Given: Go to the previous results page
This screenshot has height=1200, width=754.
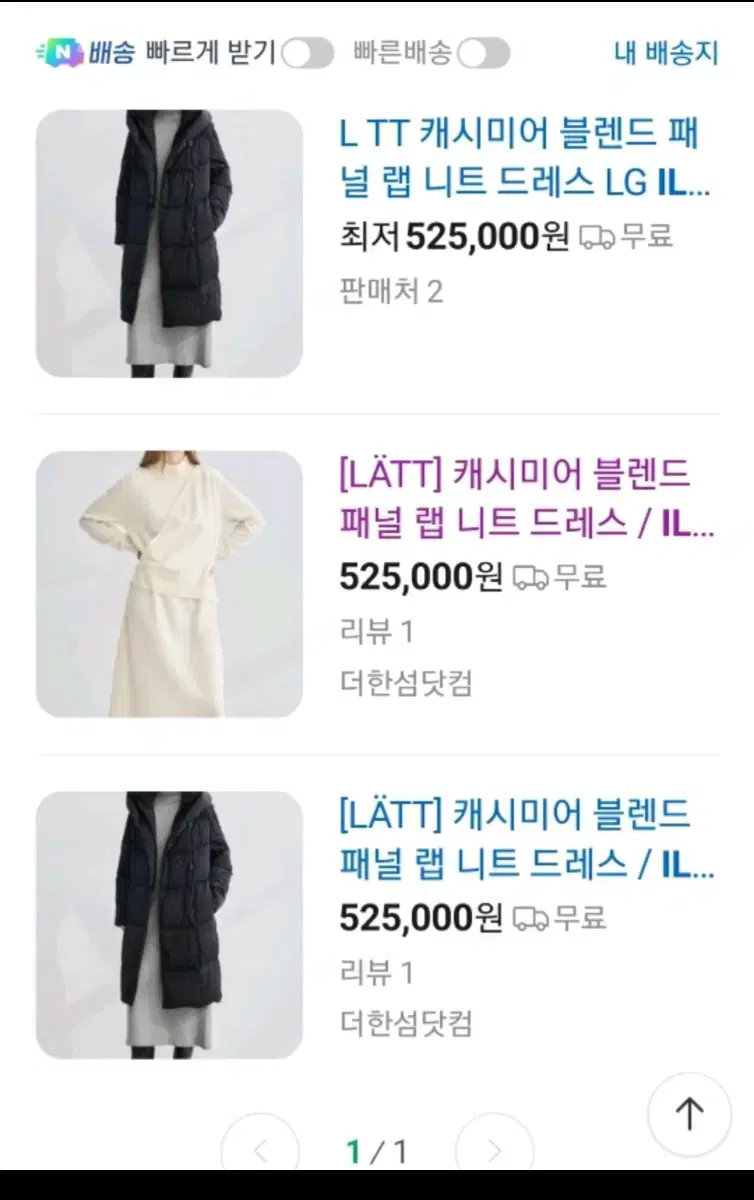Looking at the screenshot, I should pos(260,1151).
